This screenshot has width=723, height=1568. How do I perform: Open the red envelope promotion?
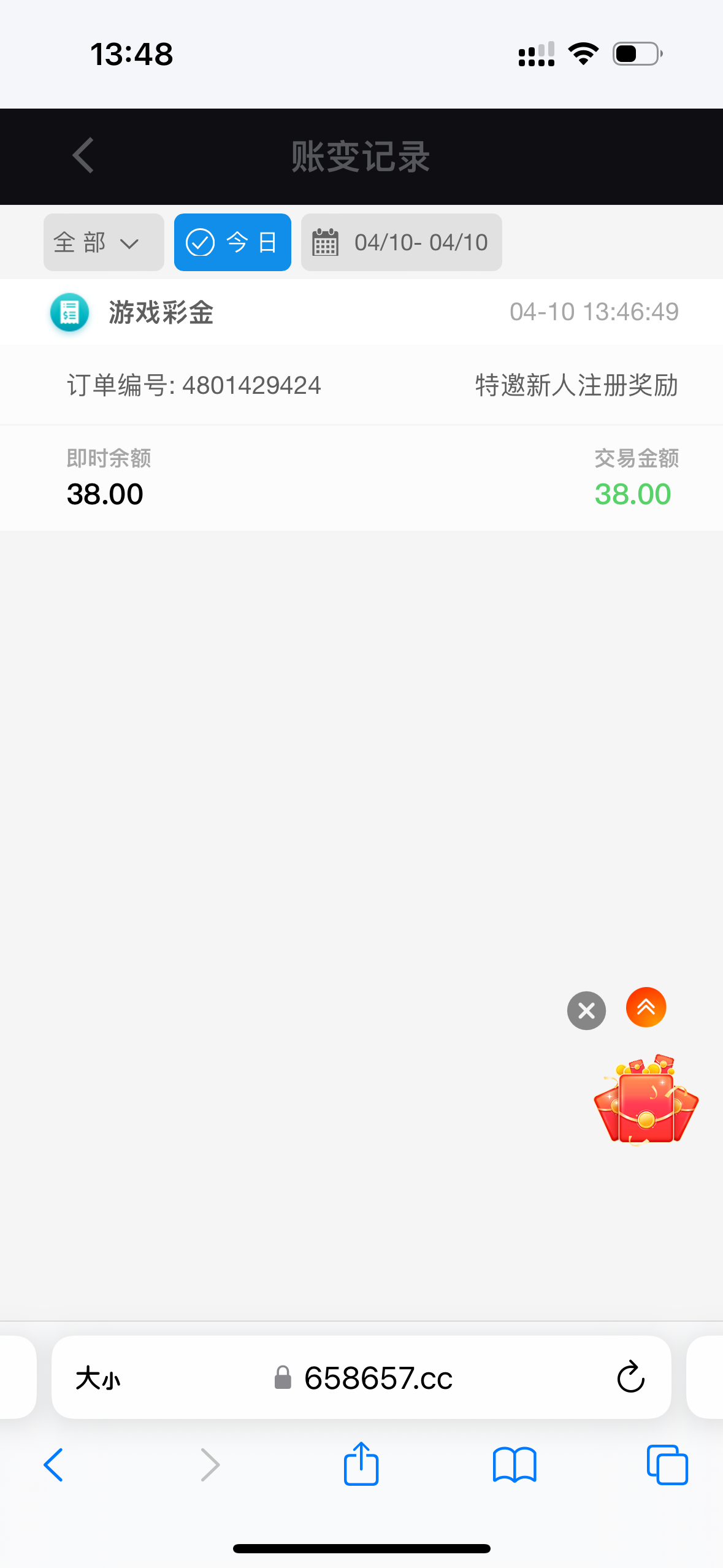(646, 1101)
